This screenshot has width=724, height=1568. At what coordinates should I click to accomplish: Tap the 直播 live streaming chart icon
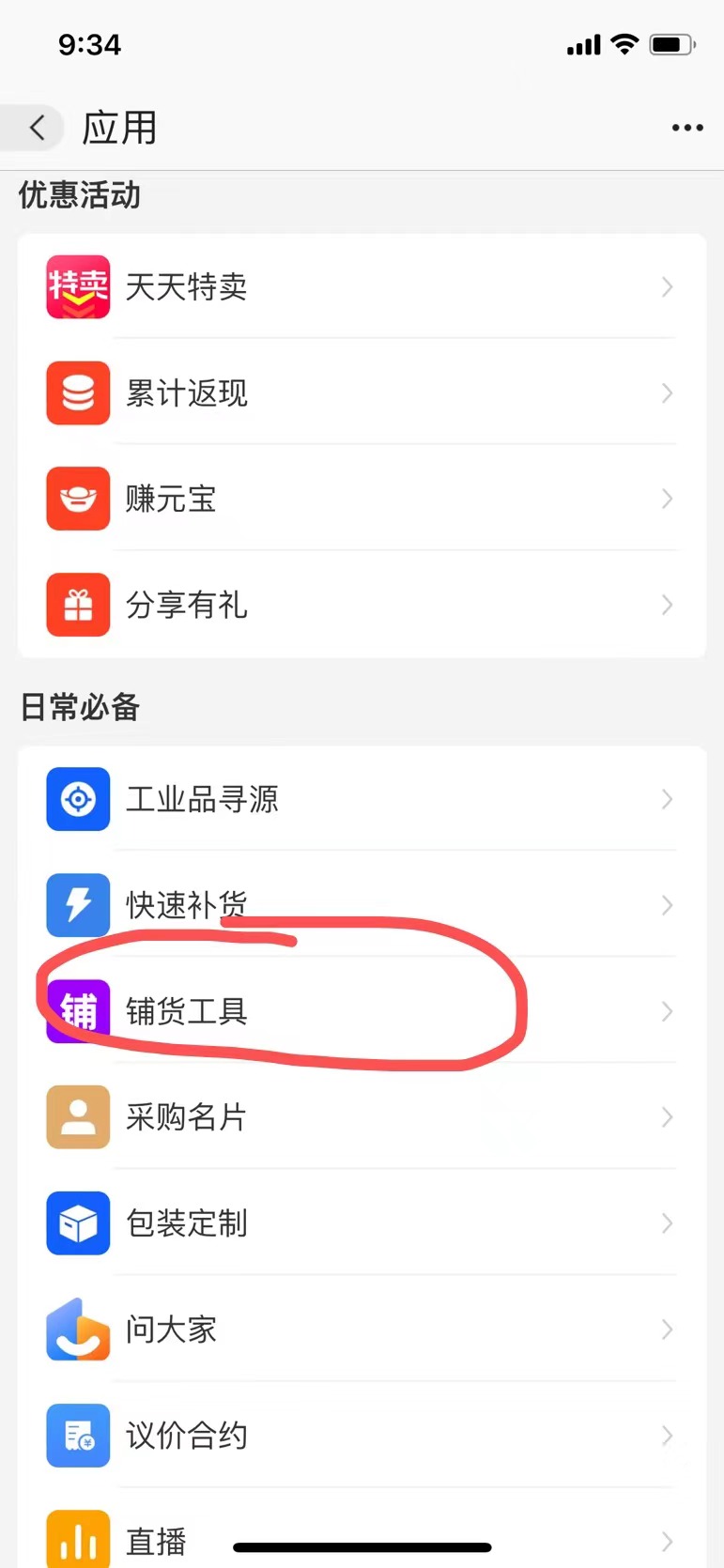pyautogui.click(x=77, y=1538)
